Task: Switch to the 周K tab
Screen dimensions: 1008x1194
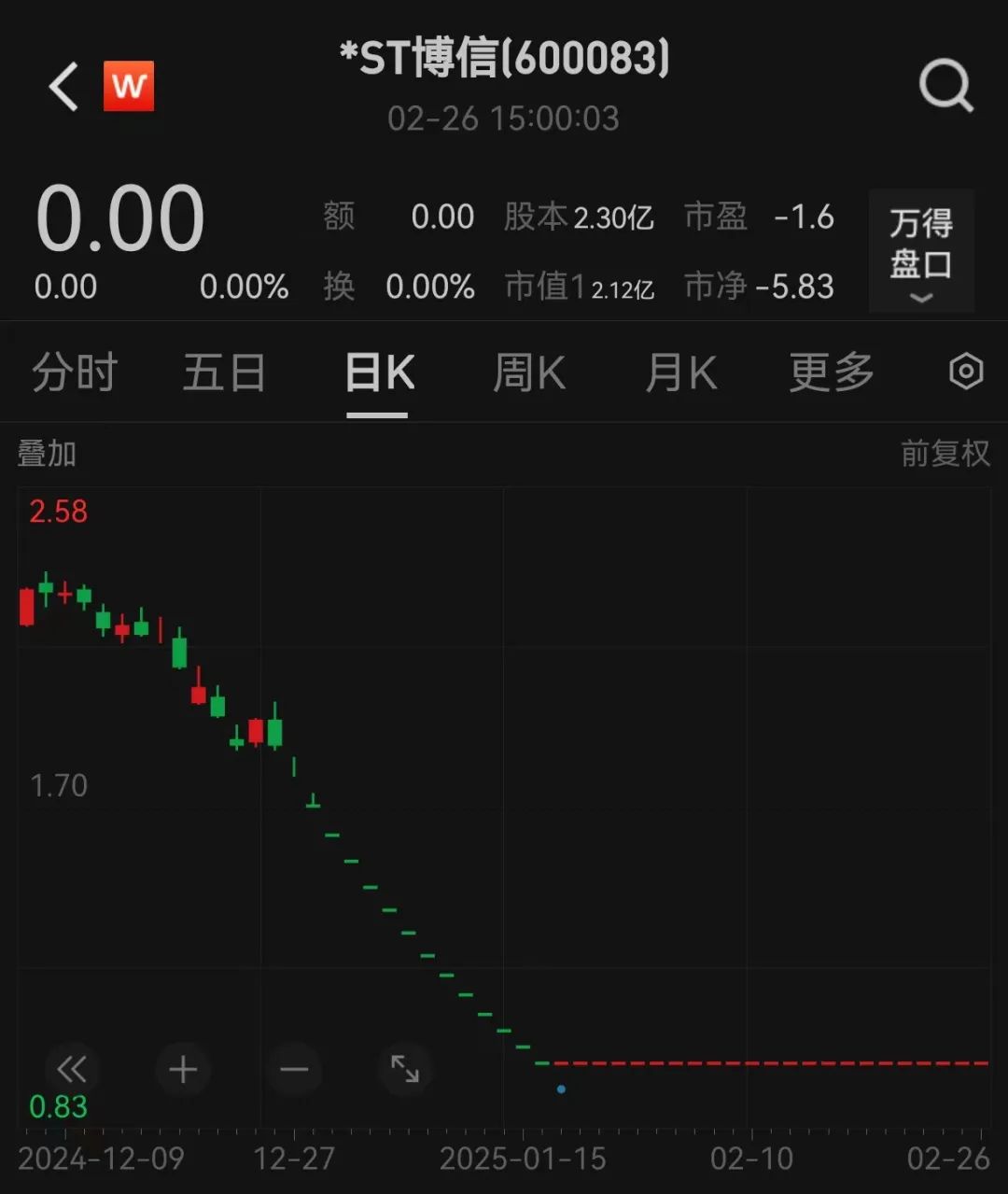Action: click(x=528, y=373)
